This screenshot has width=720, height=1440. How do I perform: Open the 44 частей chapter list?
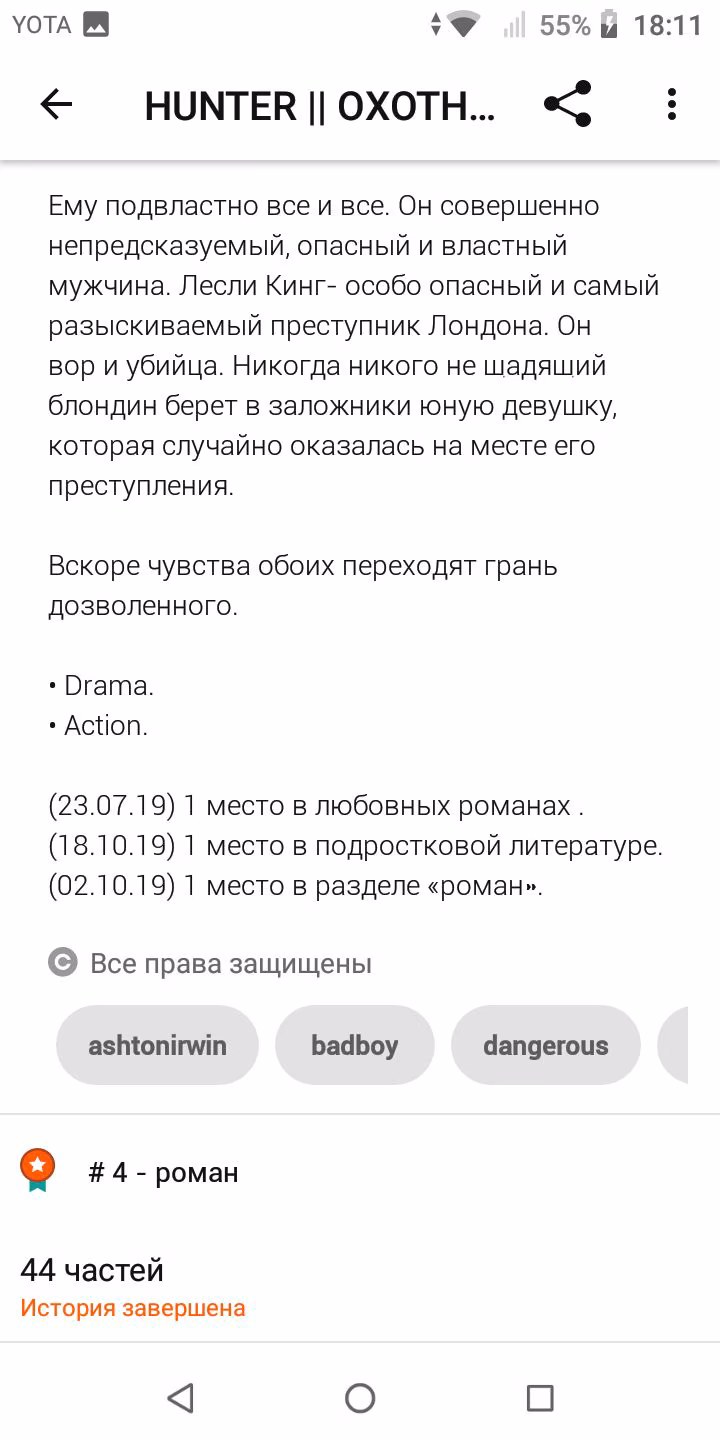click(x=360, y=1286)
